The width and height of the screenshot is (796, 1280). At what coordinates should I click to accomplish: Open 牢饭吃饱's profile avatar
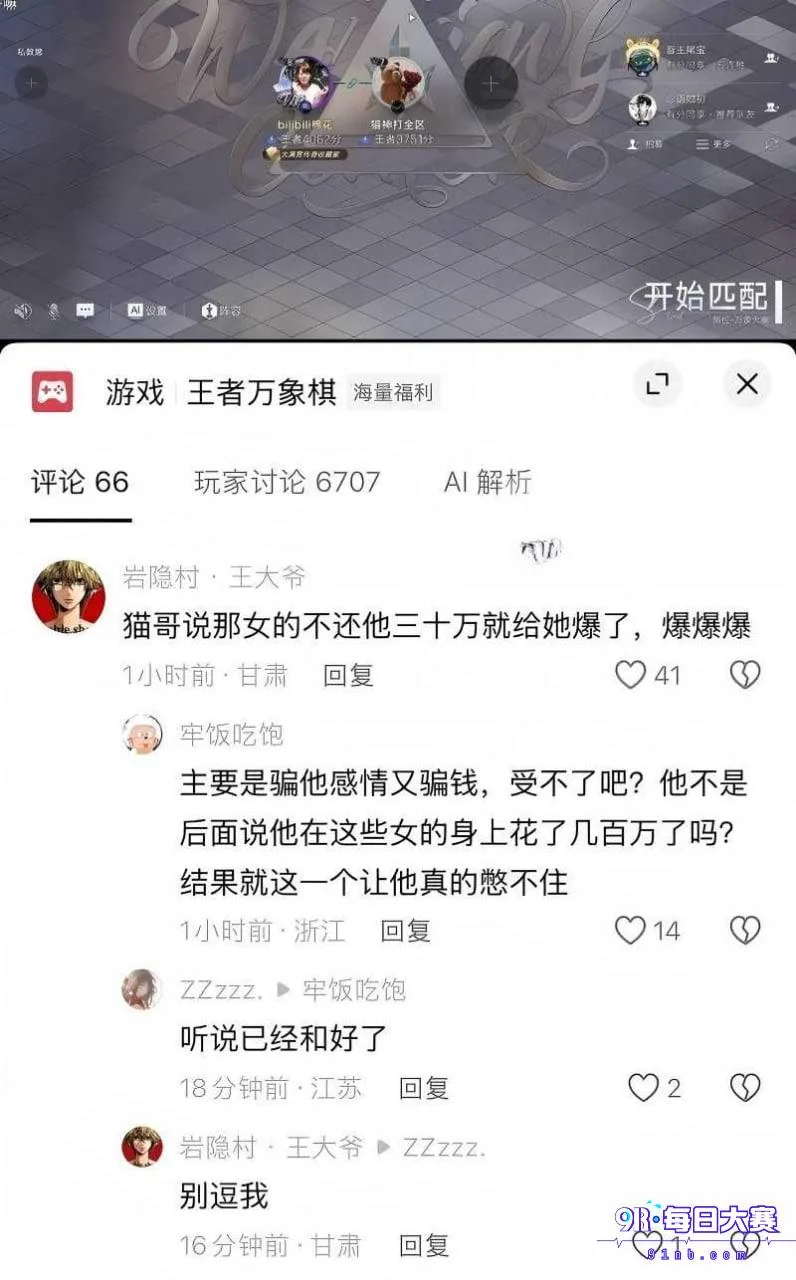tap(142, 735)
